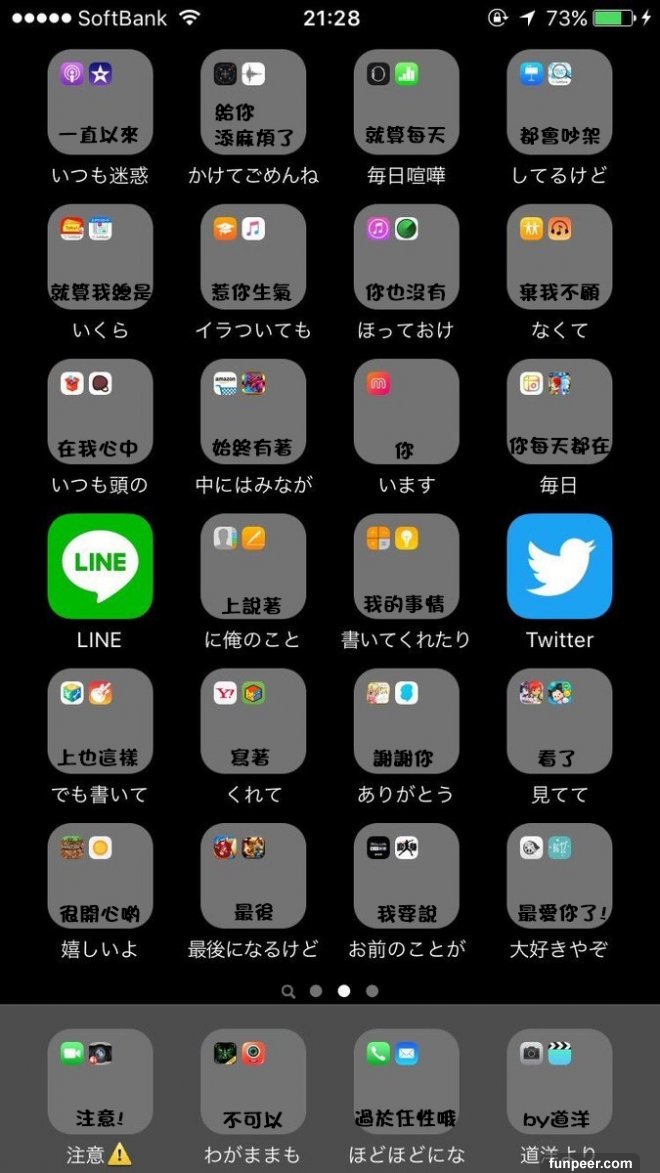Select the 大好きやぞ folder
The width and height of the screenshot is (660, 1173).
[559, 876]
